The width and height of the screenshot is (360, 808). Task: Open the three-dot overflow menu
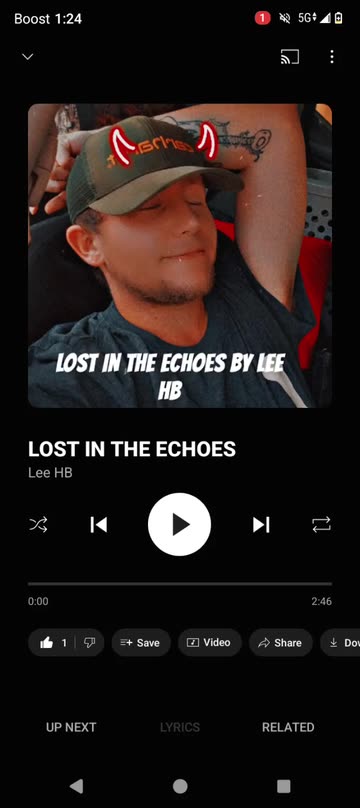pyautogui.click(x=332, y=57)
